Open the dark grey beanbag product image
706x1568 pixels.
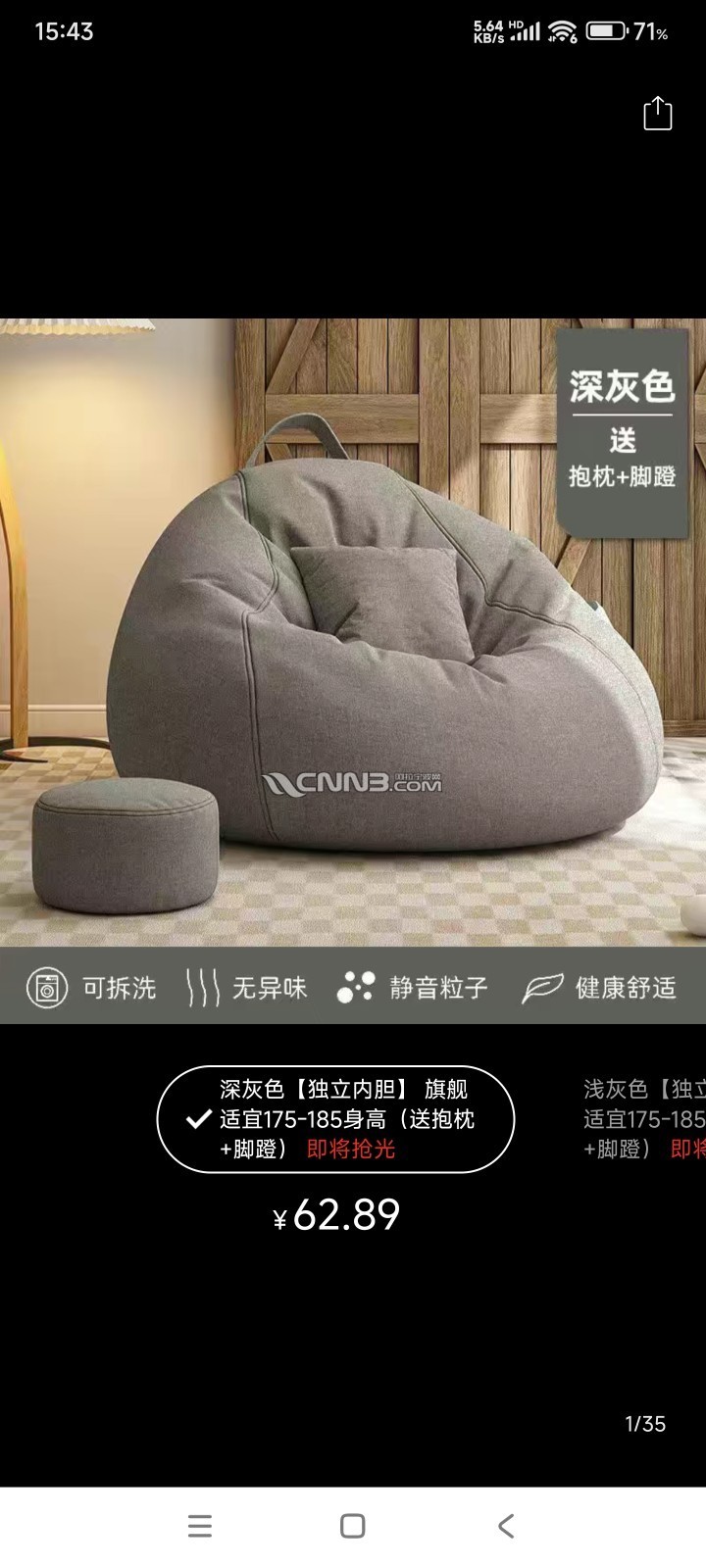click(353, 632)
